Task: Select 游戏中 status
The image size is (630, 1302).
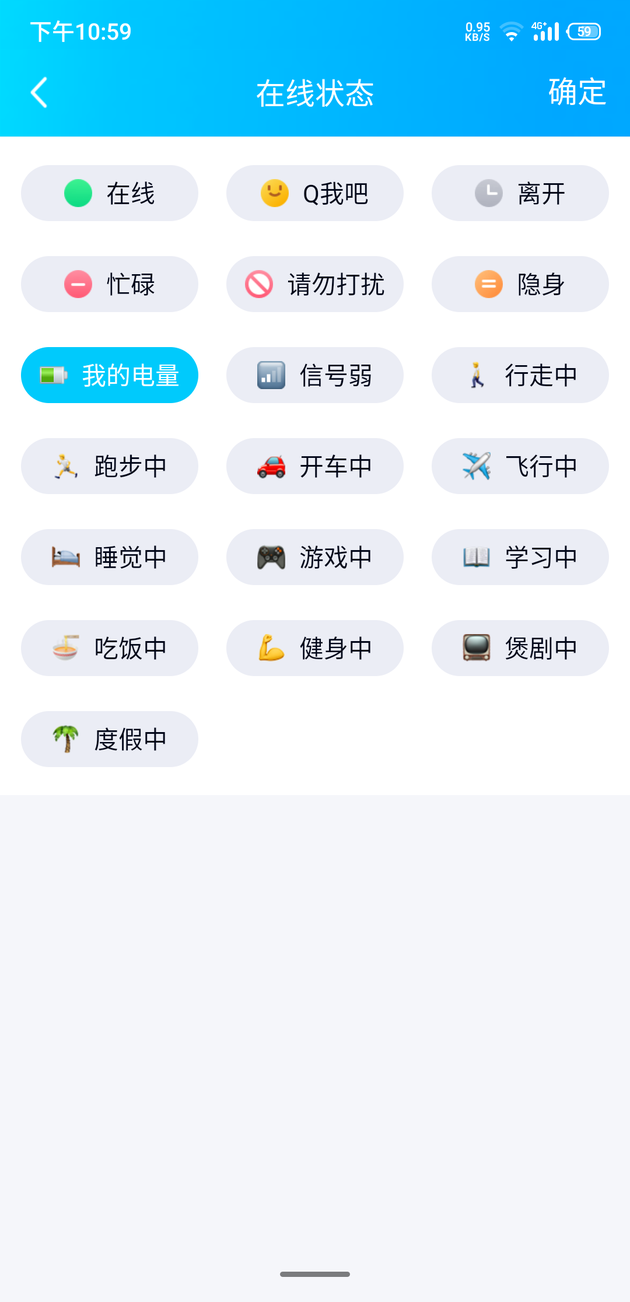Action: pyautogui.click(x=315, y=557)
